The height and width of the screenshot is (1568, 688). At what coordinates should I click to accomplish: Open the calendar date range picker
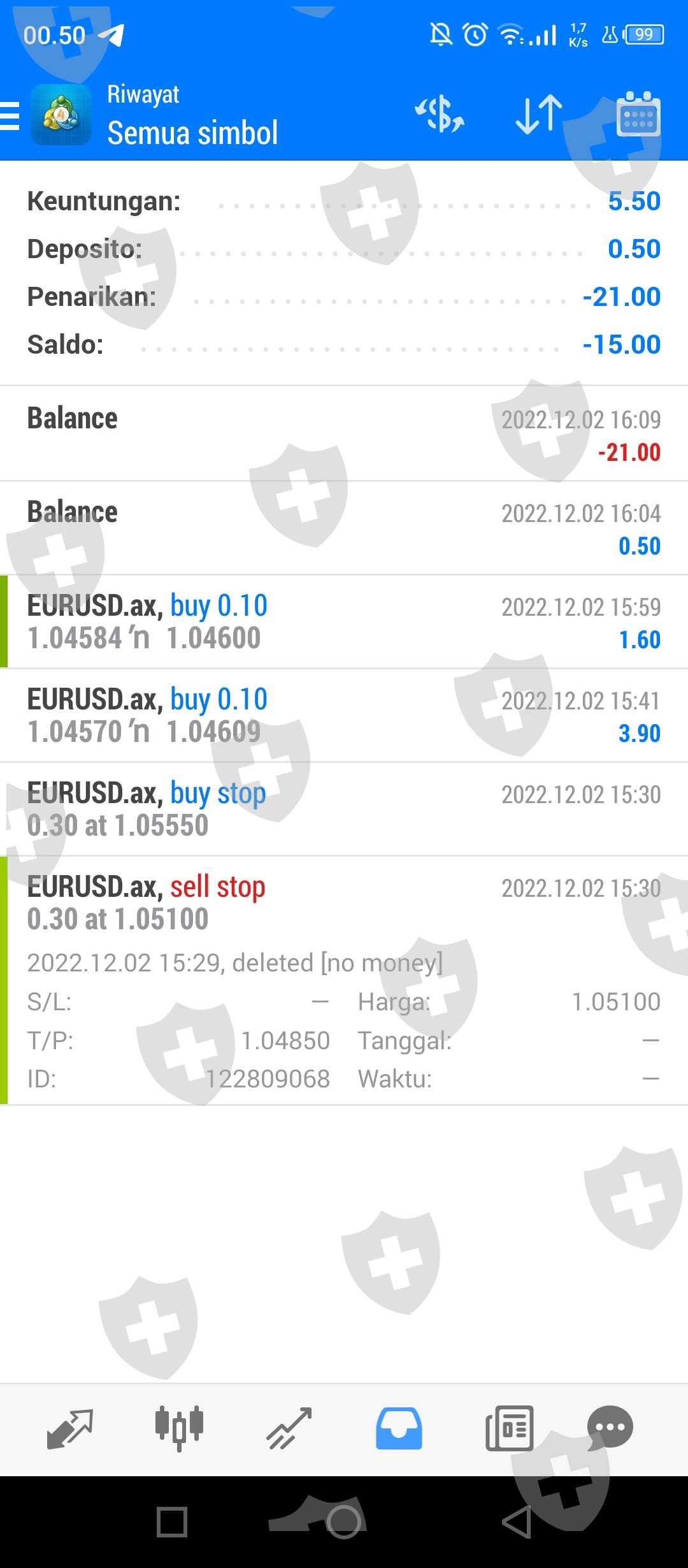click(x=638, y=115)
